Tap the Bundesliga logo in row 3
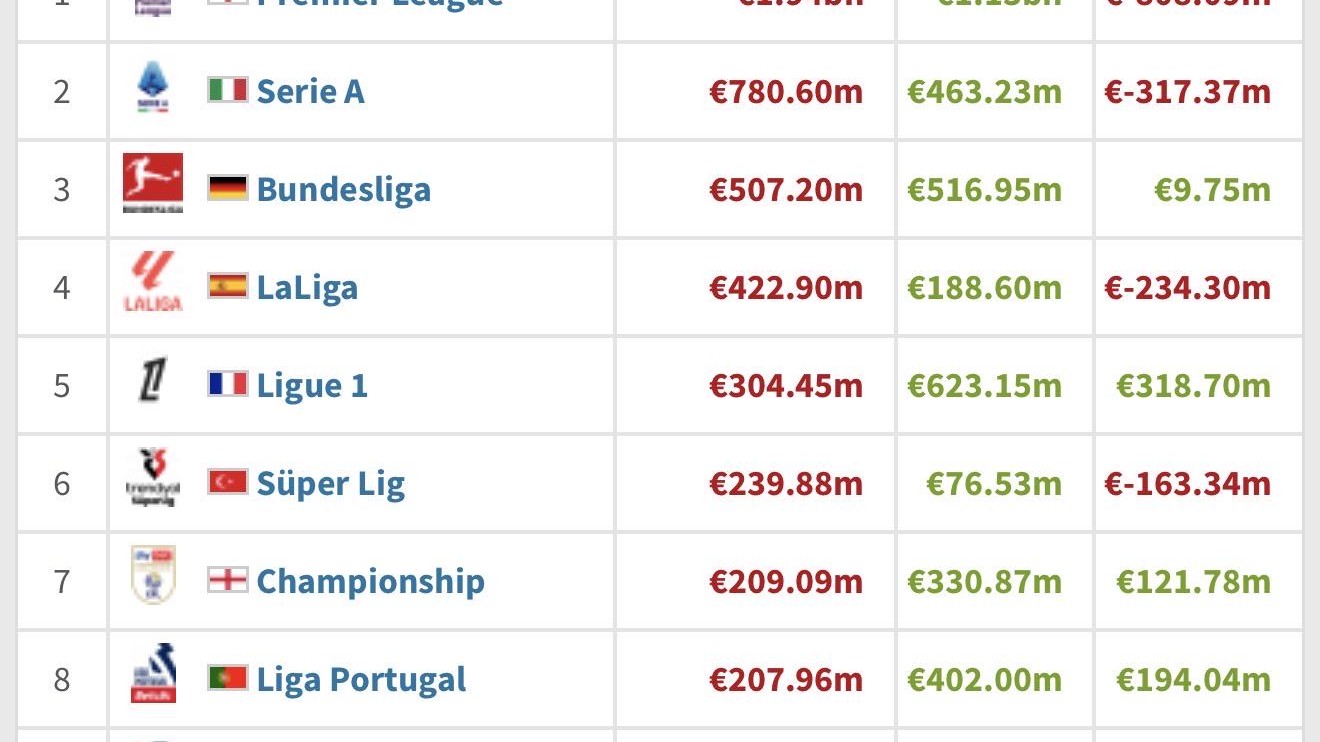Screen dimensions: 1320x742 (153, 184)
